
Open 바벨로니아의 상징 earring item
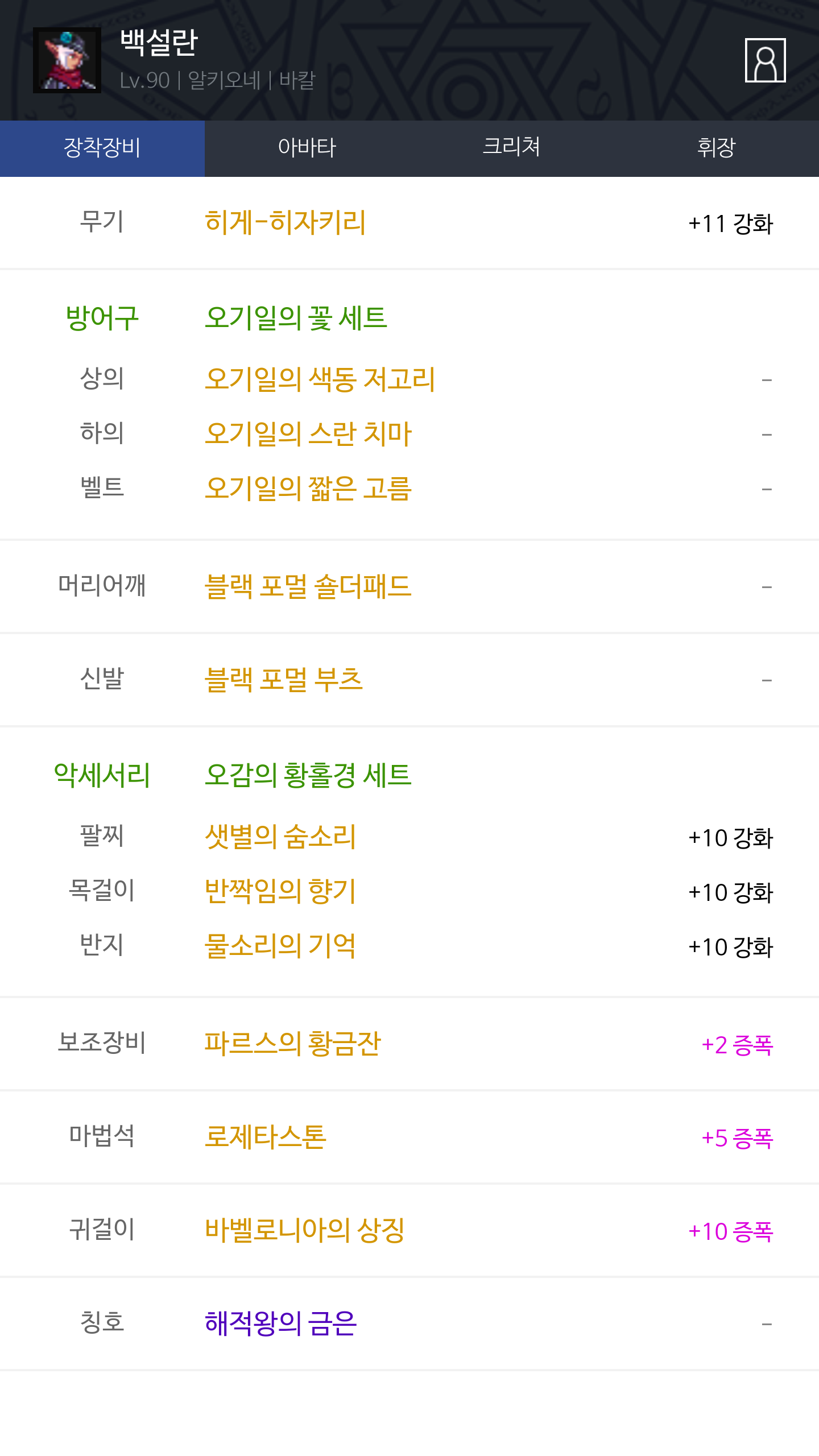(304, 1230)
